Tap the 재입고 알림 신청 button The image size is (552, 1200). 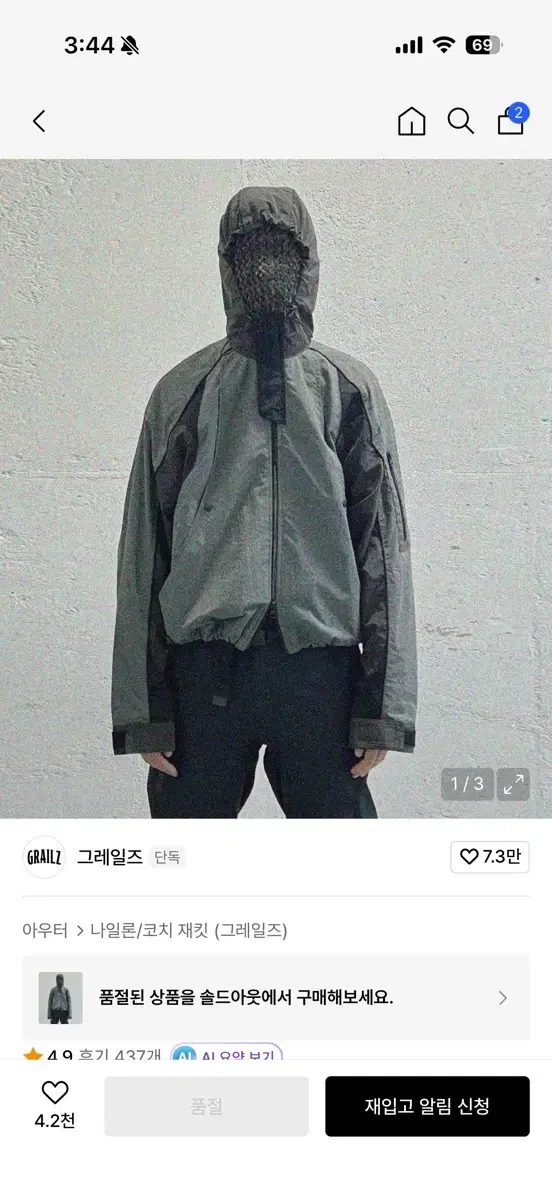(x=427, y=1107)
